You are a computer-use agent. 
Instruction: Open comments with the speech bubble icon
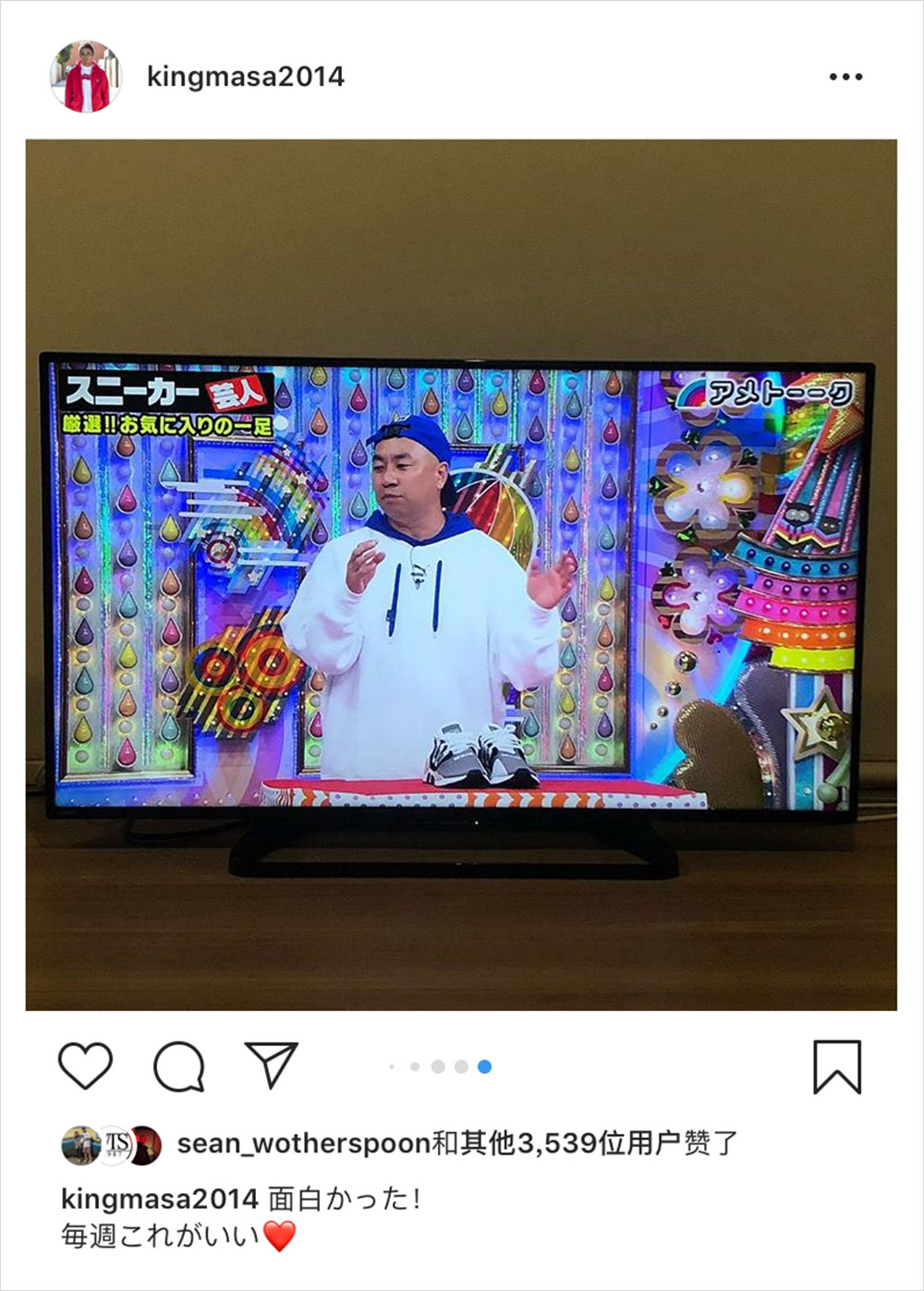[x=178, y=1066]
